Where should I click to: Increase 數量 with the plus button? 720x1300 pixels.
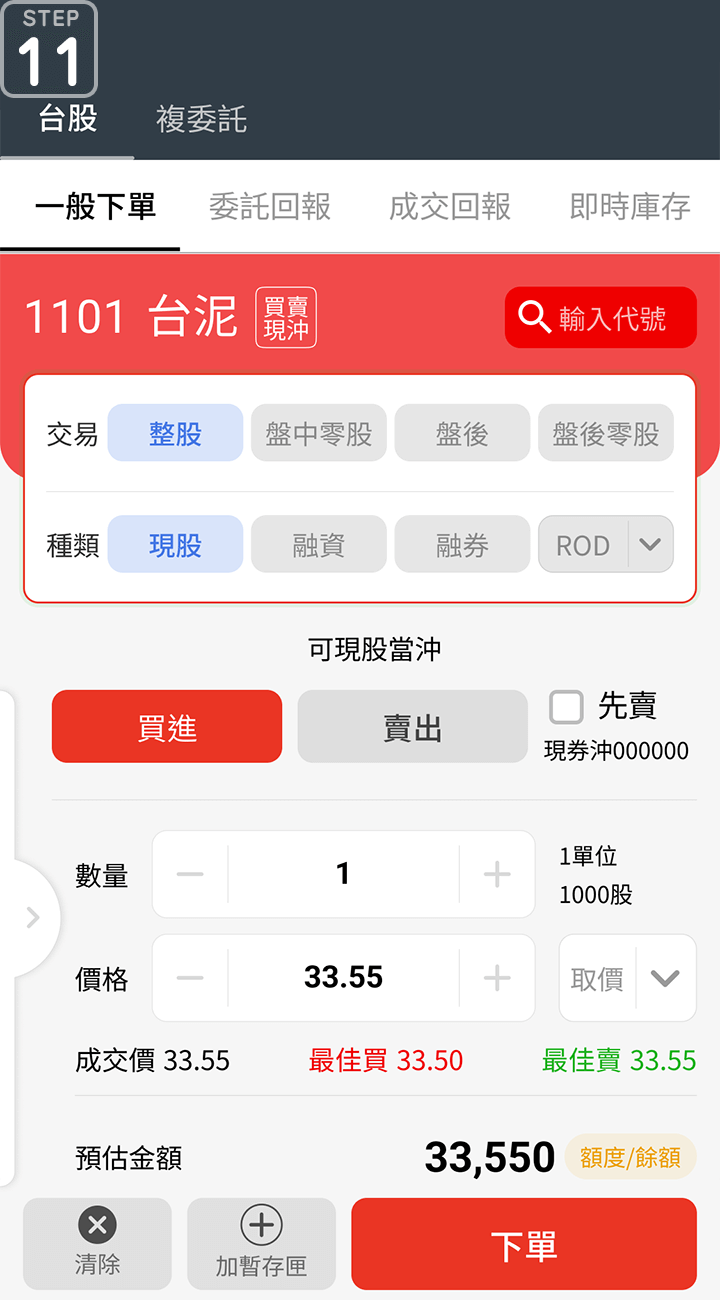[497, 875]
